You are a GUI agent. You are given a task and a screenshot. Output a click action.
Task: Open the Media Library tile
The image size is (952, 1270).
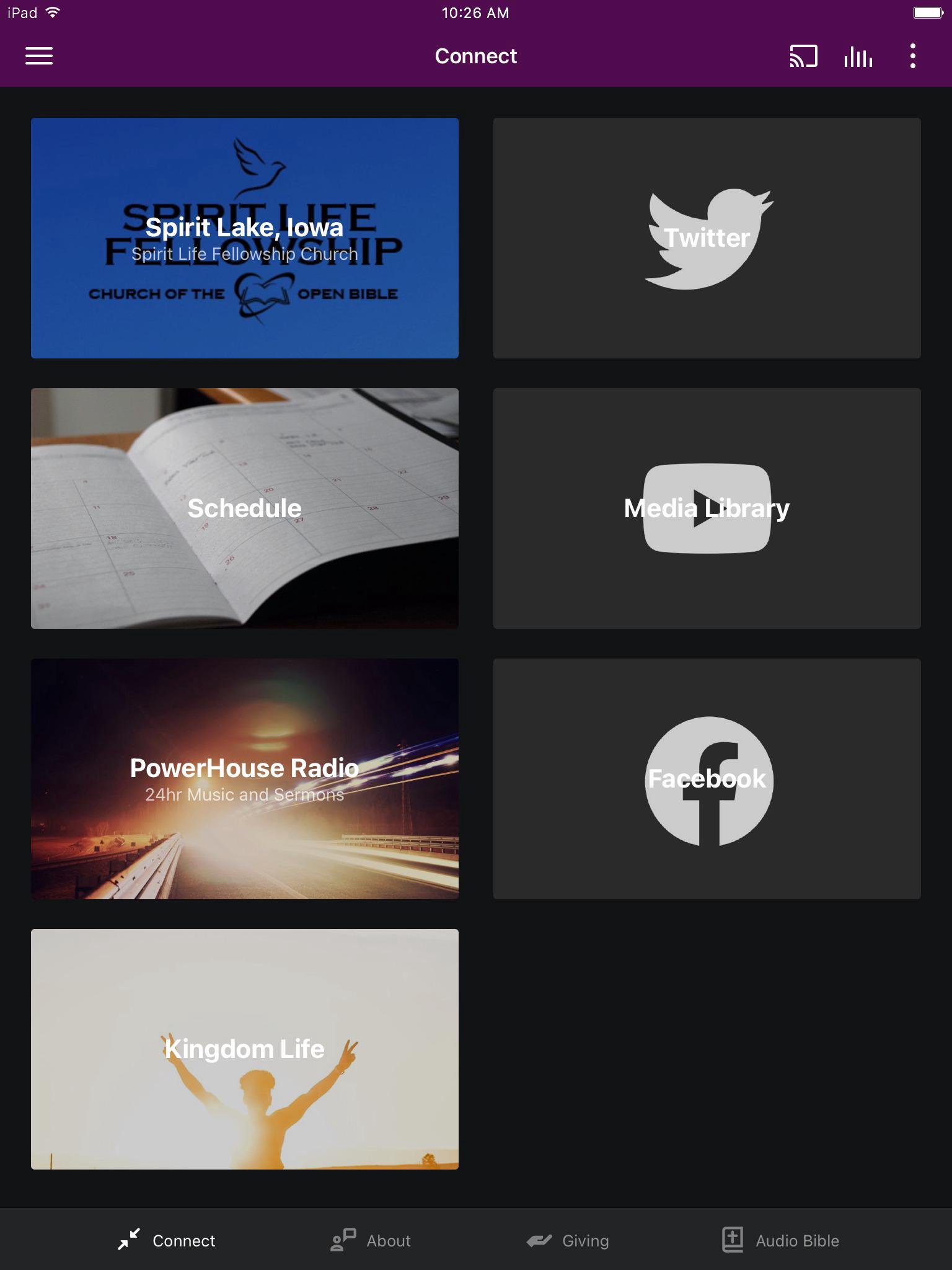(707, 508)
